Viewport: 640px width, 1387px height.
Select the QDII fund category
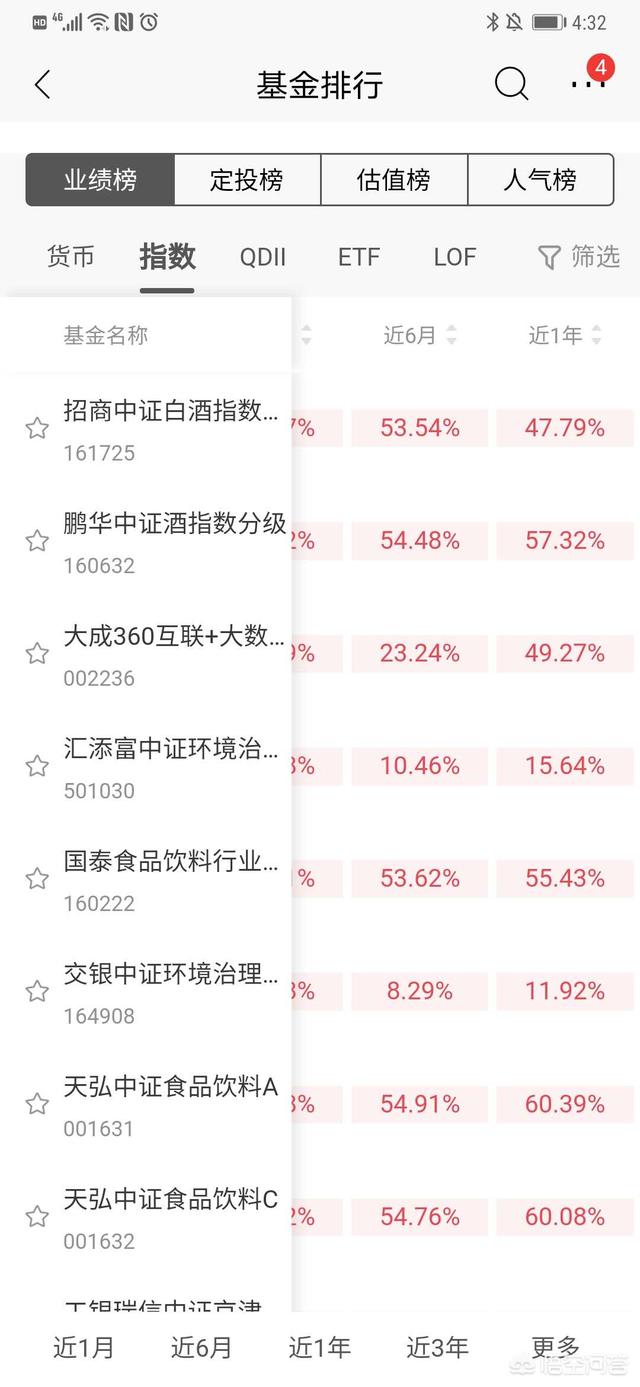[x=263, y=257]
